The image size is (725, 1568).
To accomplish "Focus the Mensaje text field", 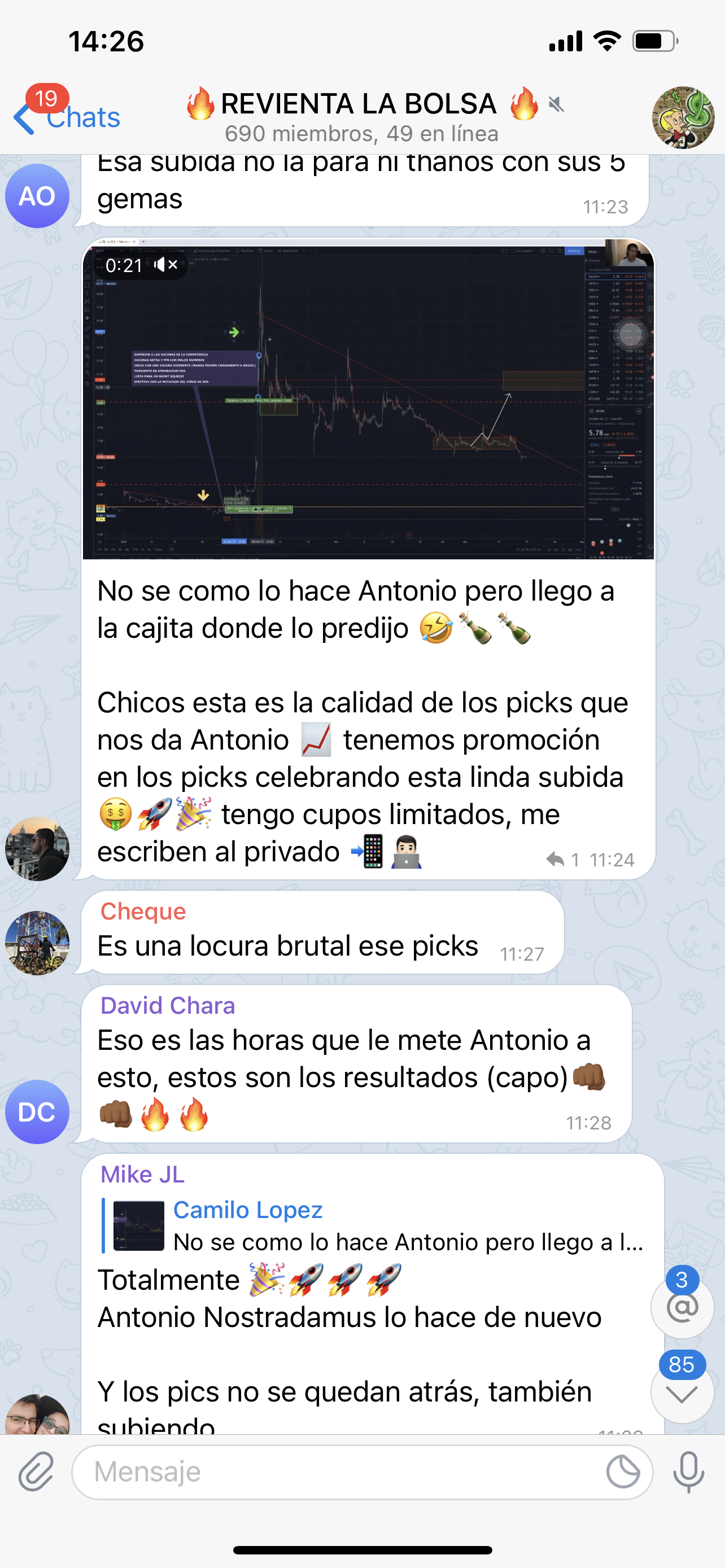I will (341, 1472).
